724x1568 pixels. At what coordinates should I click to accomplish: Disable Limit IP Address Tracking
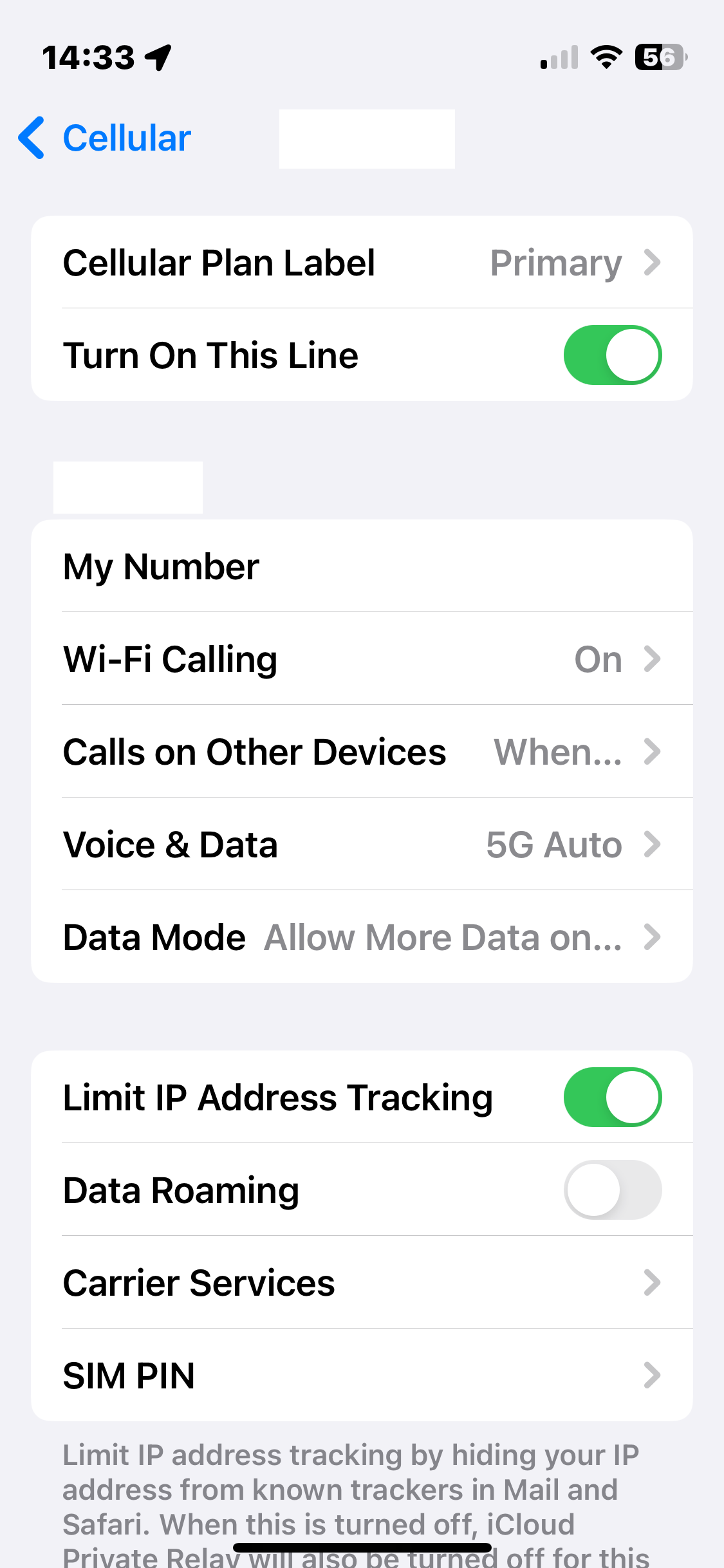tap(612, 1097)
